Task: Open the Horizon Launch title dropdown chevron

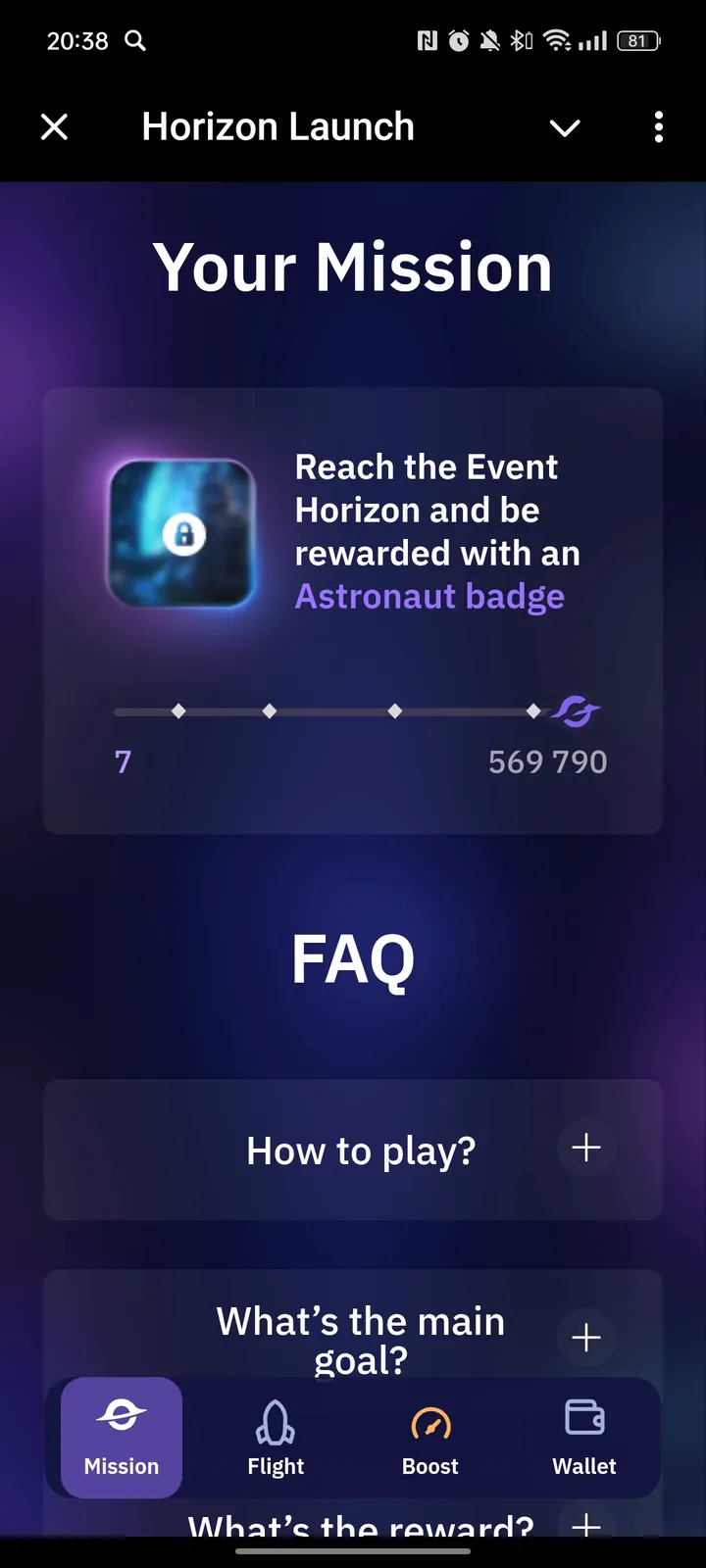Action: 565,127
